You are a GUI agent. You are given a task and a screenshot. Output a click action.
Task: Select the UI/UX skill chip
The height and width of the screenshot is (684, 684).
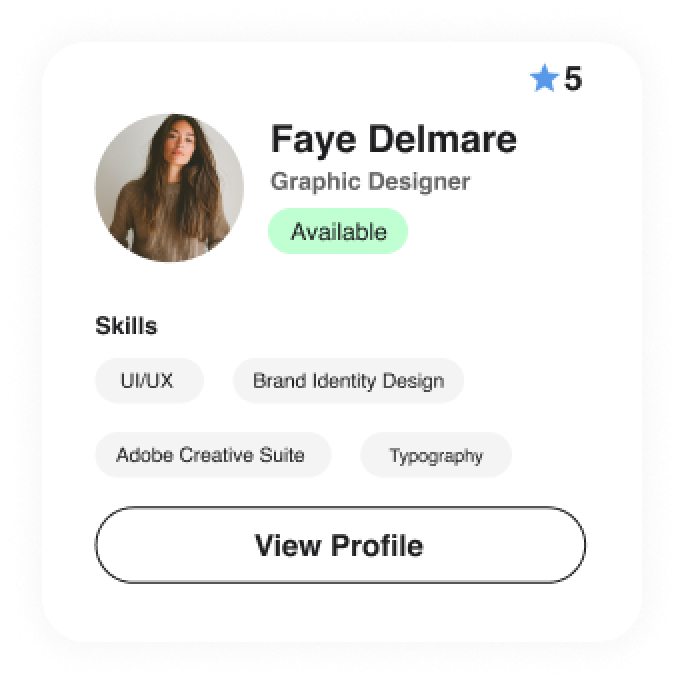(149, 381)
